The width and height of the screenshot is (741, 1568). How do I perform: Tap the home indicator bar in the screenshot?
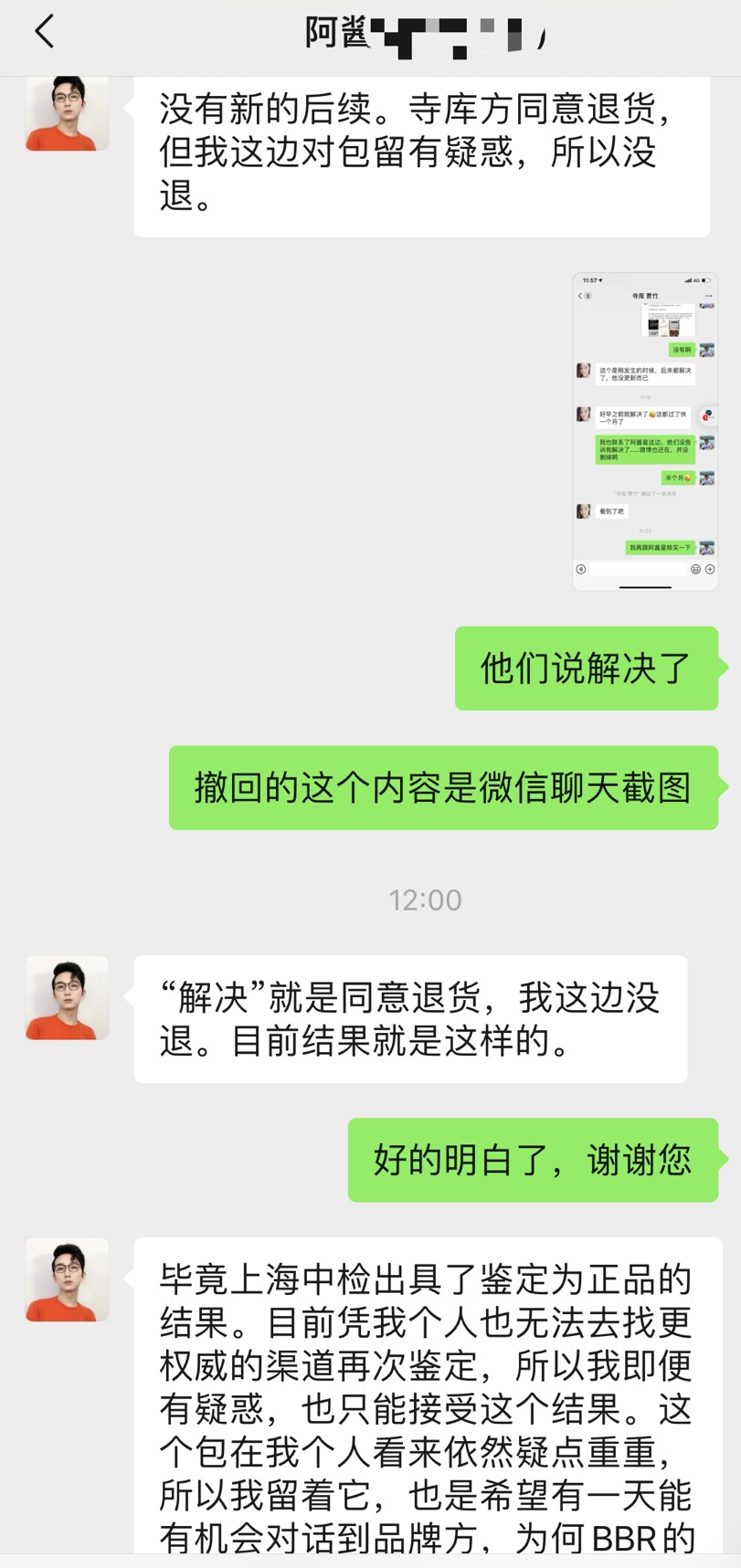pos(647,588)
